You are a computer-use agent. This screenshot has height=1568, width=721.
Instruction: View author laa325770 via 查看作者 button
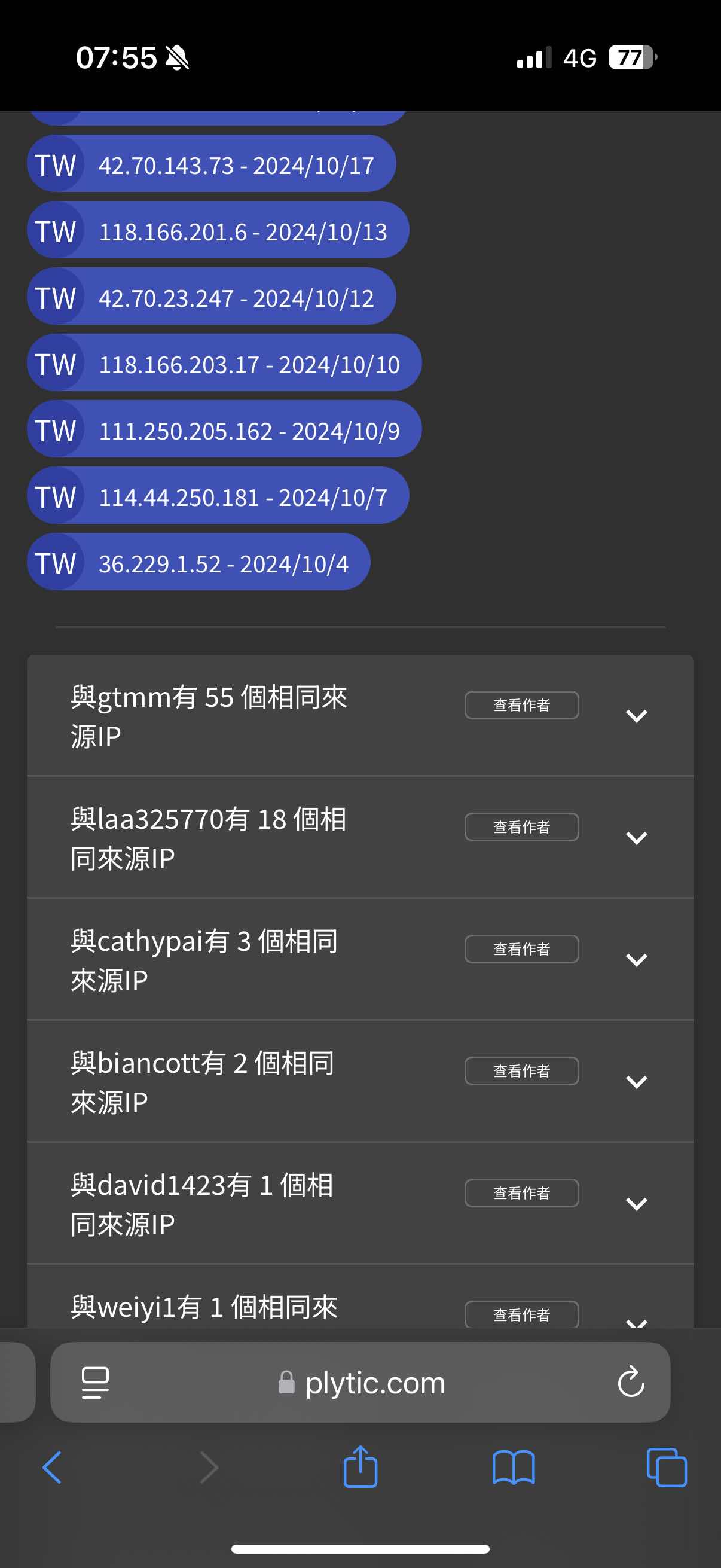(521, 827)
